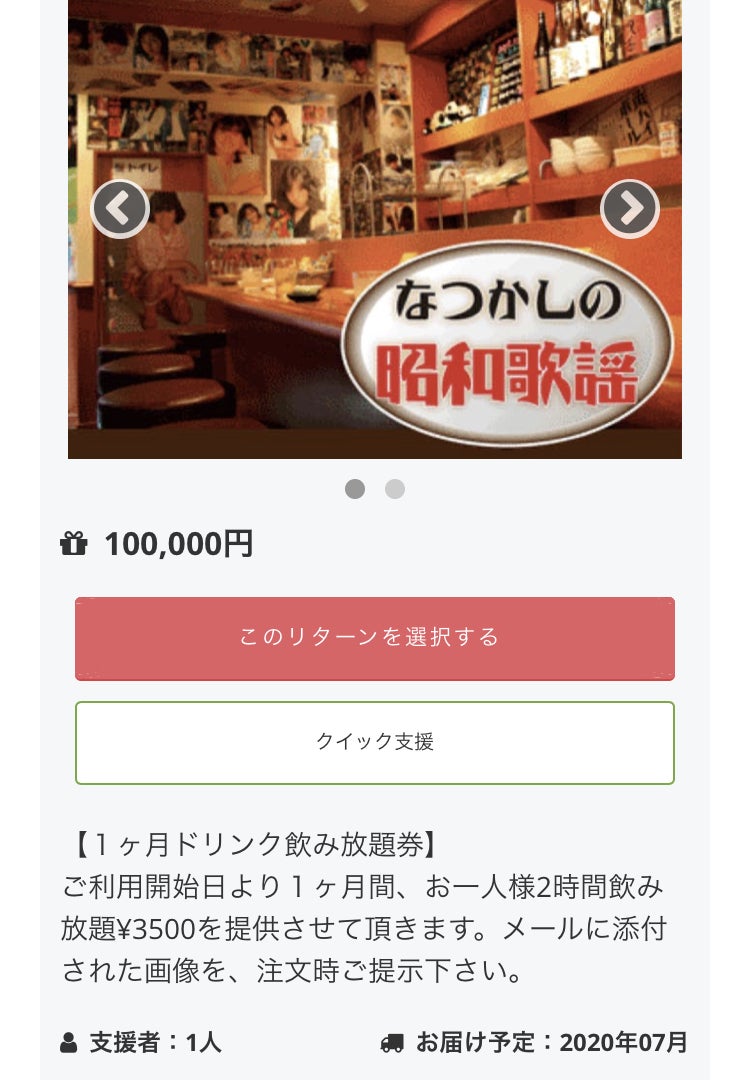Viewport: 750px width, 1080px height.
Task: Show the next carousel image
Action: click(x=629, y=209)
